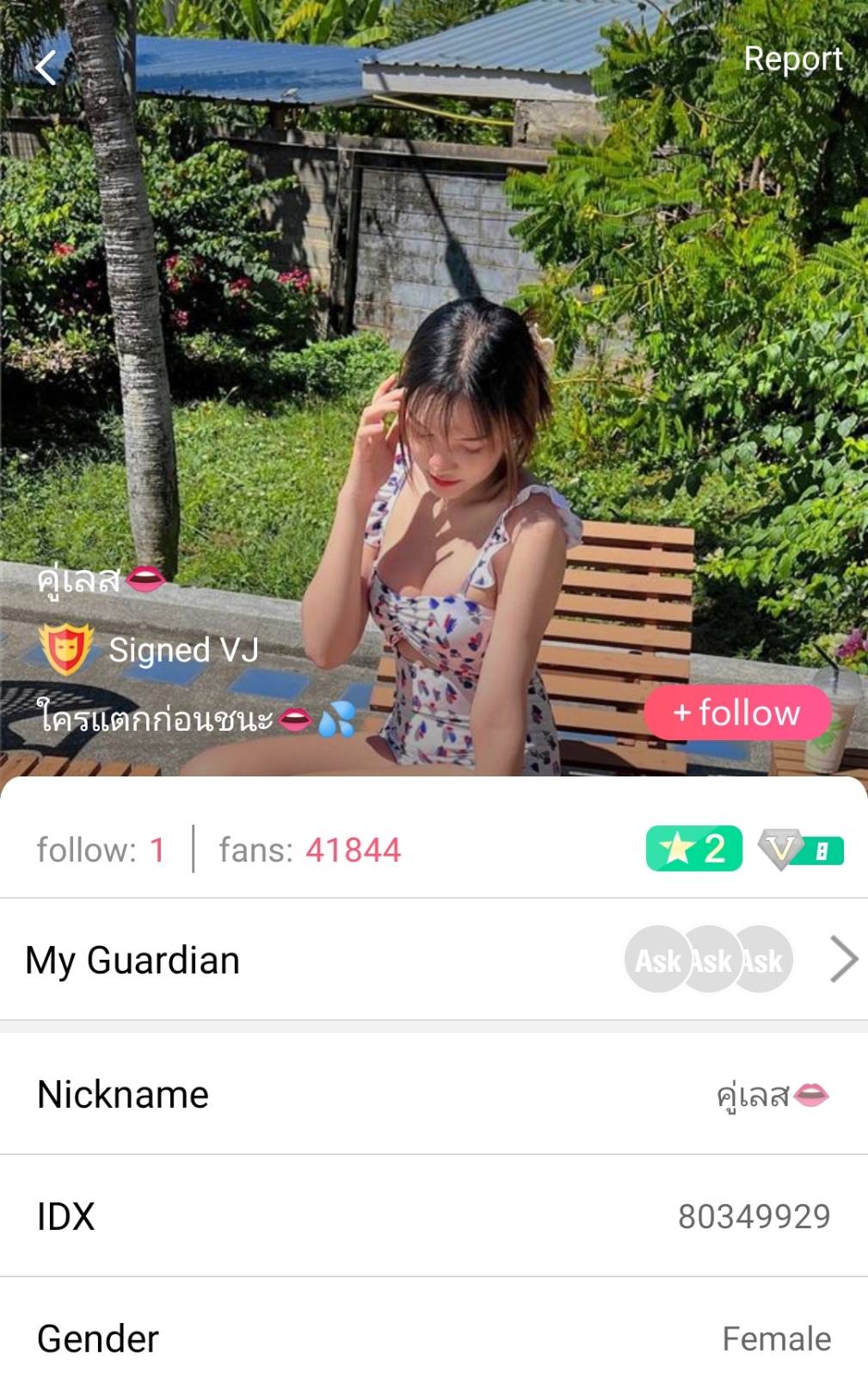Open the star level badge
868x1397 pixels.
tap(693, 849)
